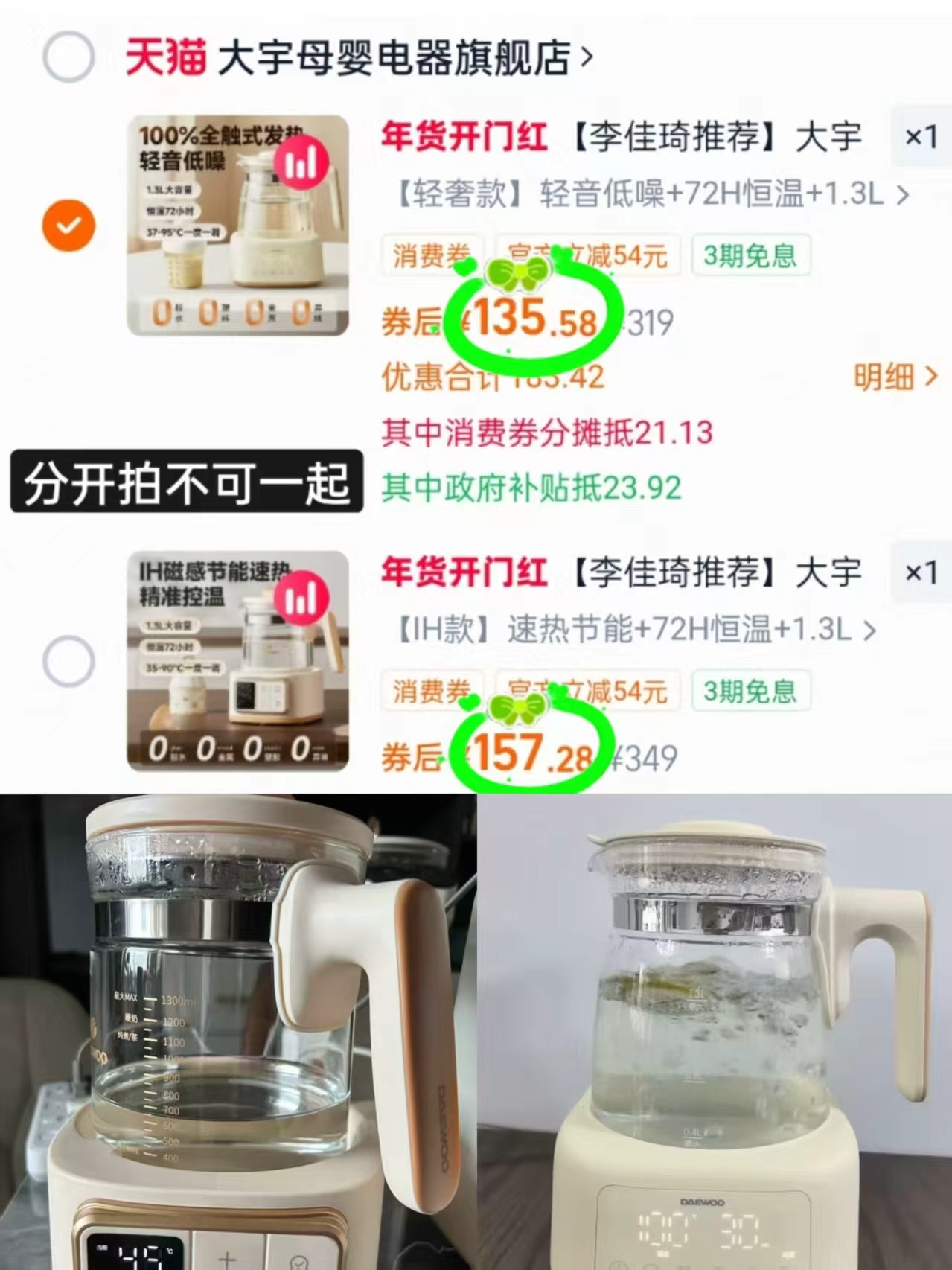
Task: Tap the 3期免息 tag on IH款 item
Action: click(x=750, y=692)
